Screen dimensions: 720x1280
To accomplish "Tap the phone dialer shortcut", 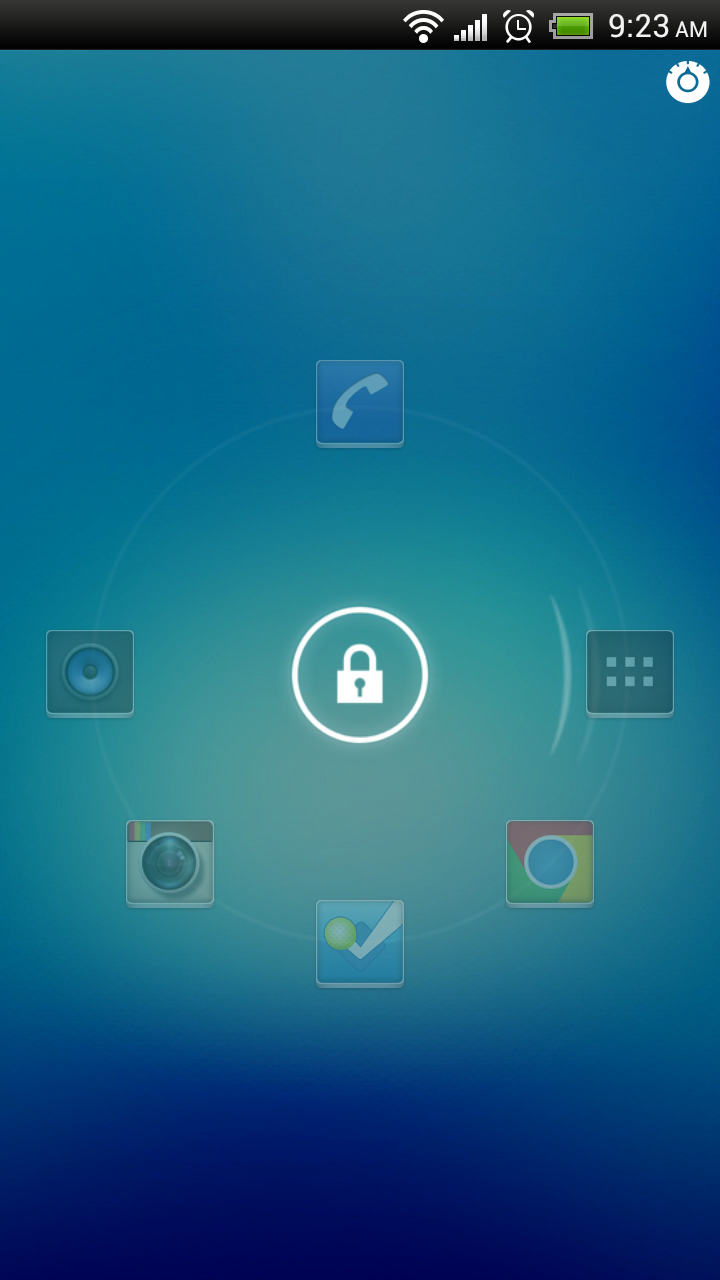I will coord(360,402).
